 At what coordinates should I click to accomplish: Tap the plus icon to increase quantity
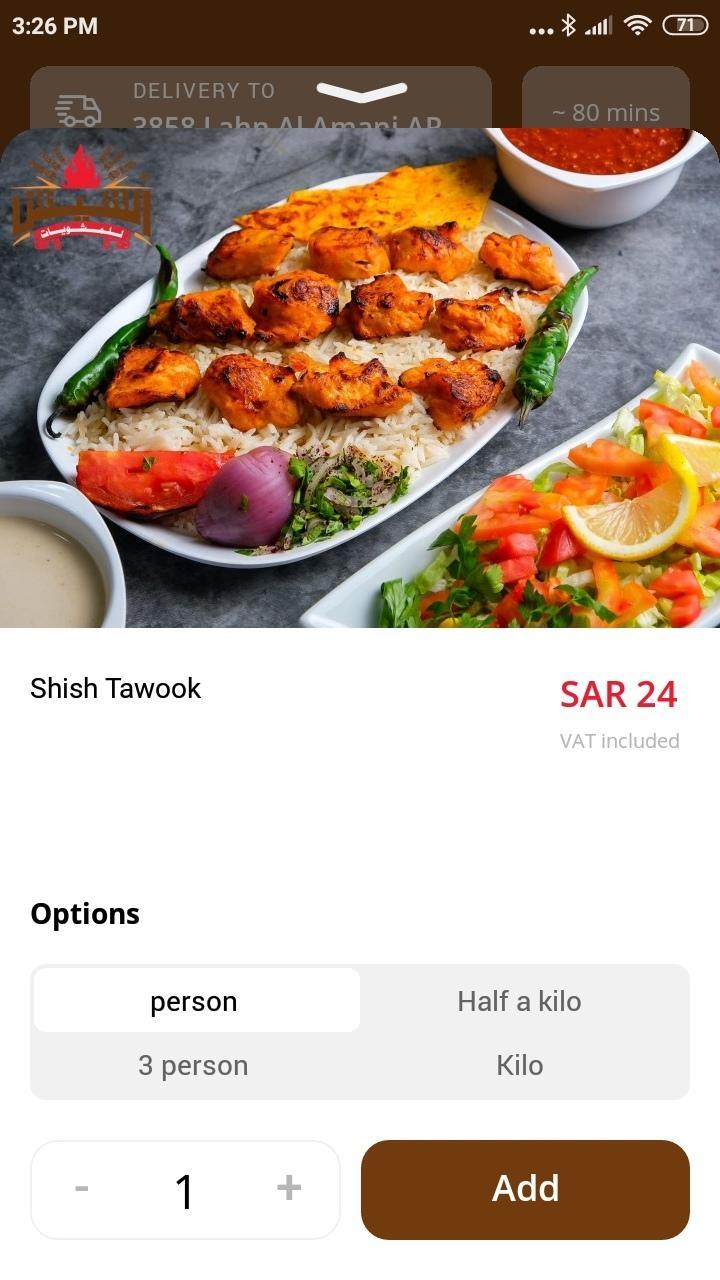289,1189
